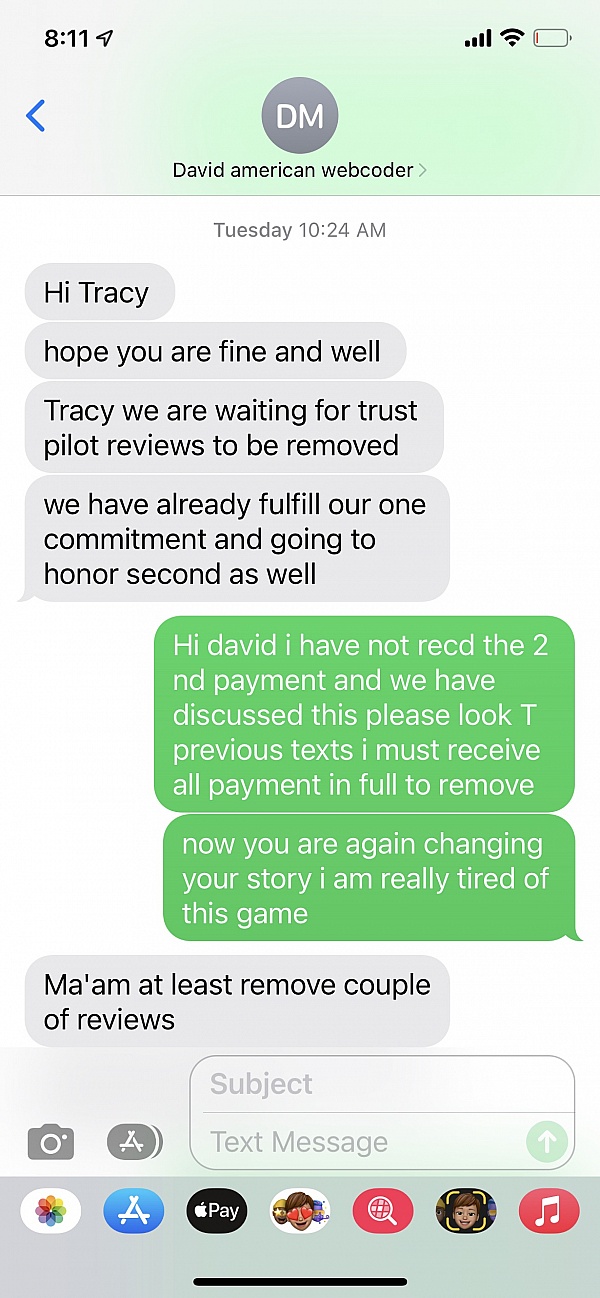Image resolution: width=600 pixels, height=1298 pixels.
Task: Open contact details for David american webcoder
Action: point(299,133)
